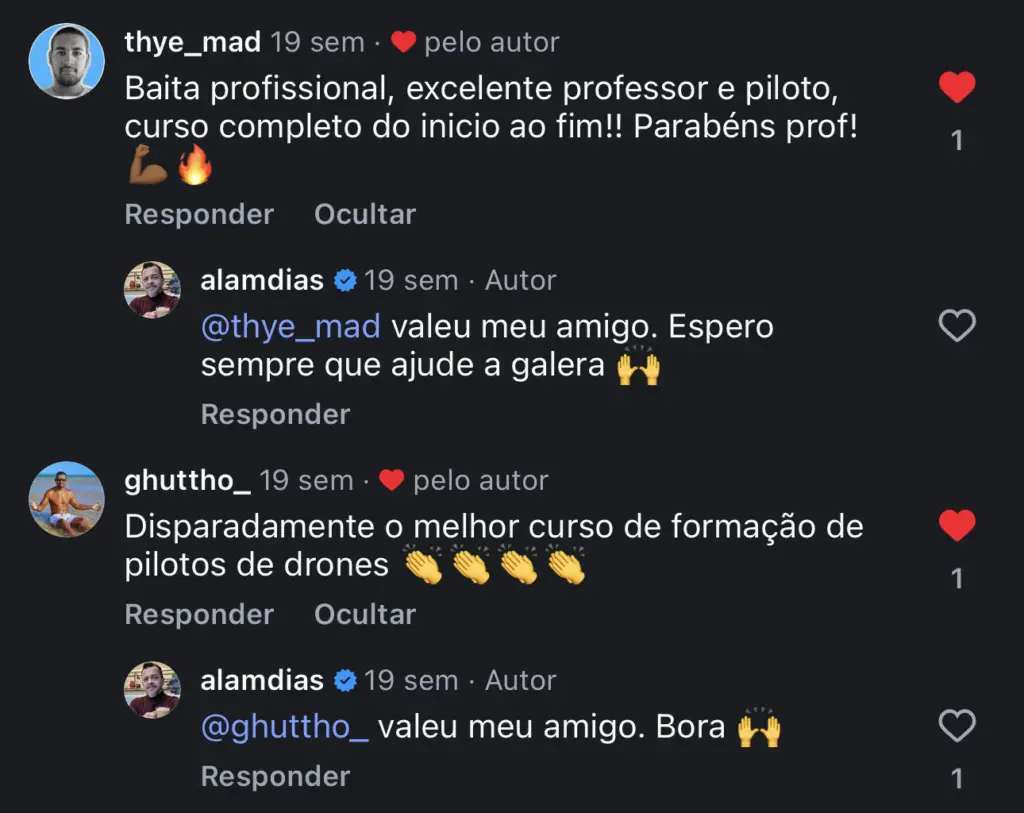Like alamdias's reply about helping the galera
The width and height of the screenshot is (1024, 813).
957,326
